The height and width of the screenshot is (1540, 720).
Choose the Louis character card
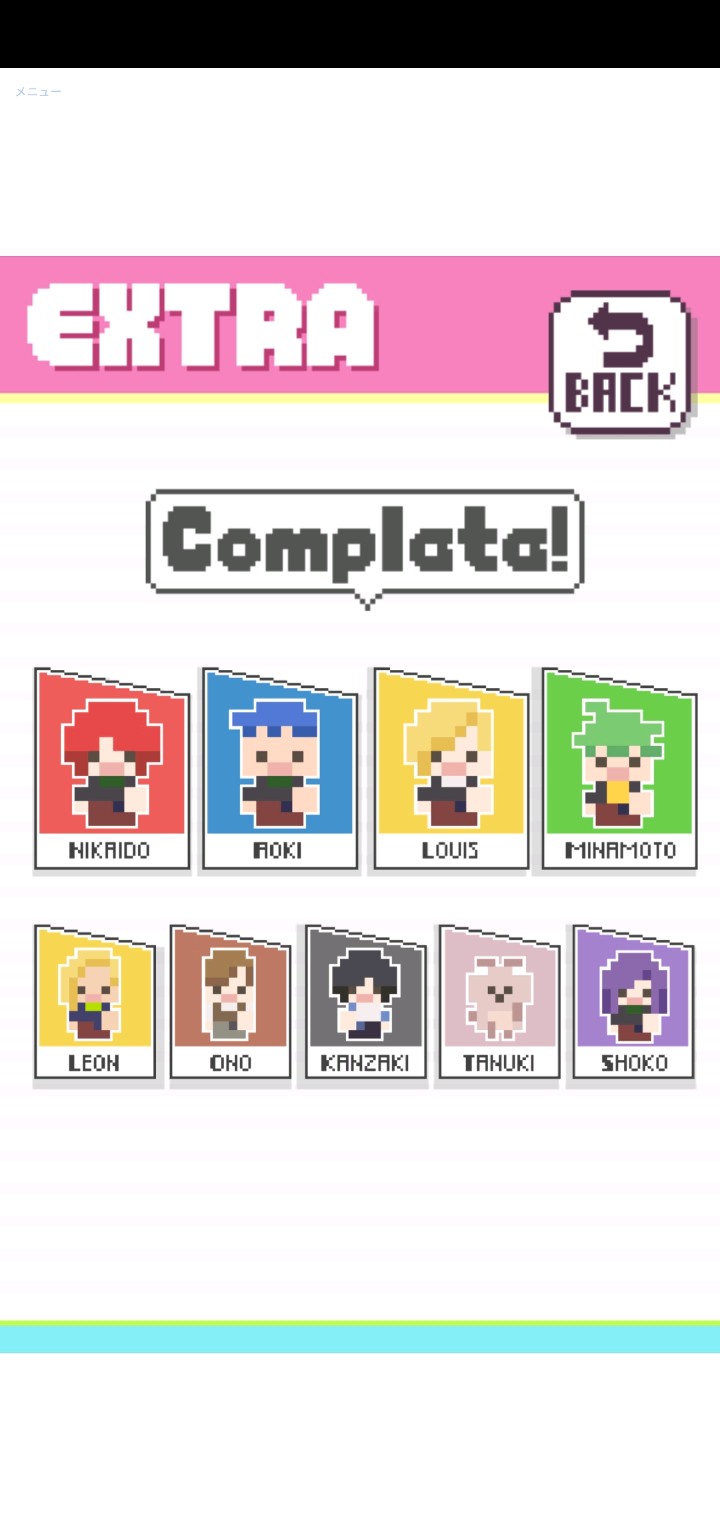(451, 770)
